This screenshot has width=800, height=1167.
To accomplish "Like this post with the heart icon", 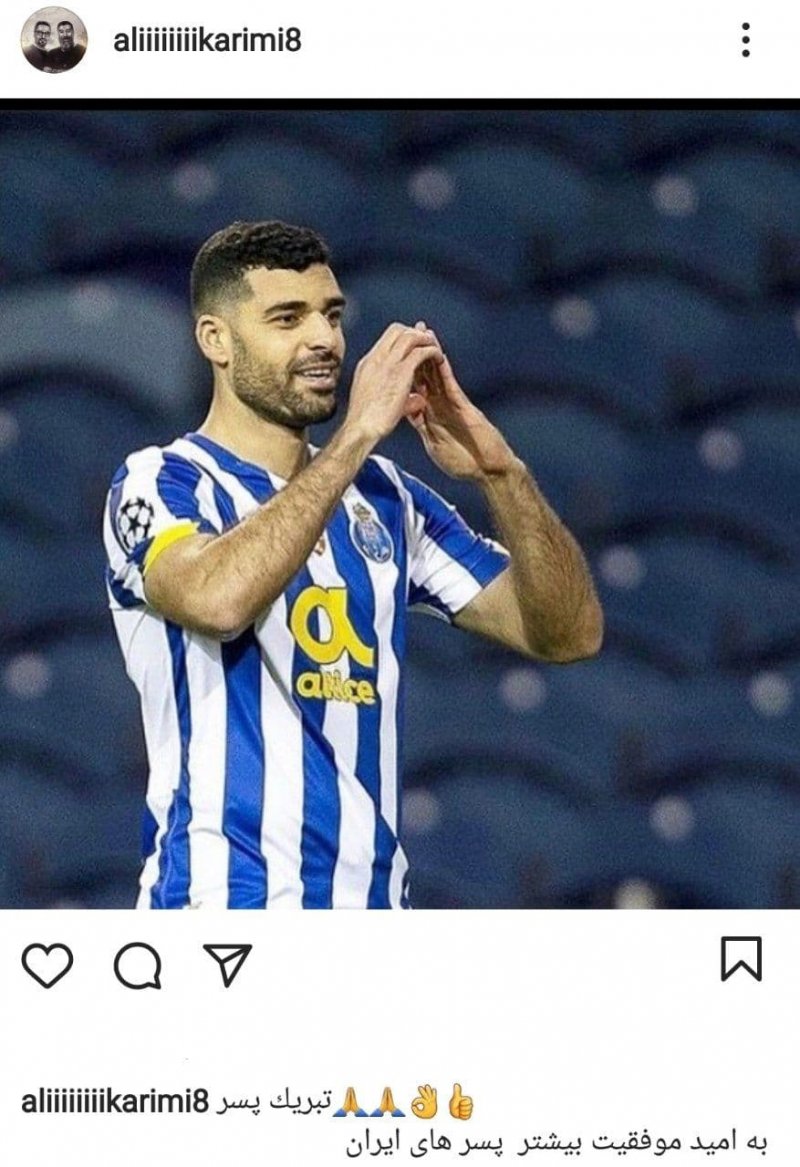I will [x=47, y=965].
